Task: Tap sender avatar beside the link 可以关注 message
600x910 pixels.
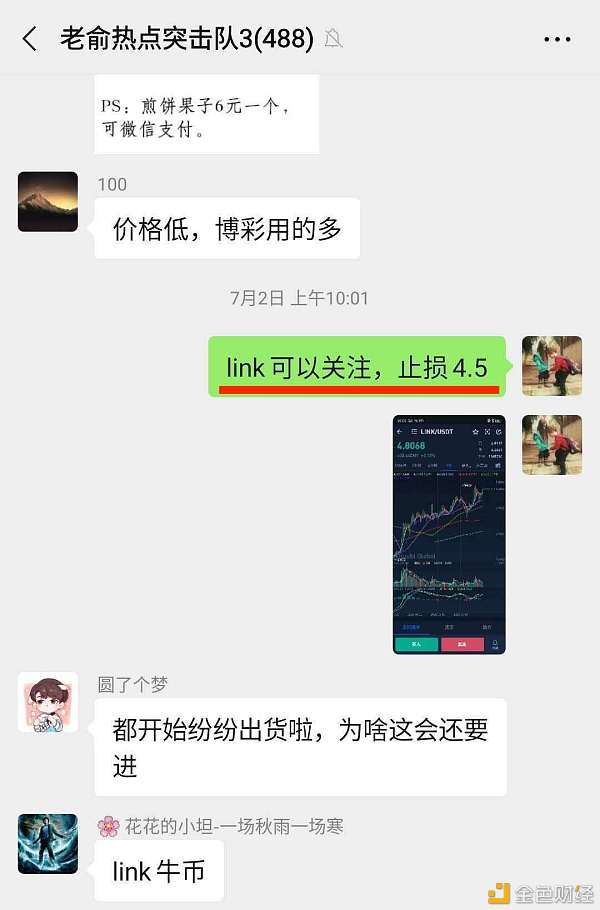Action: pos(552,366)
